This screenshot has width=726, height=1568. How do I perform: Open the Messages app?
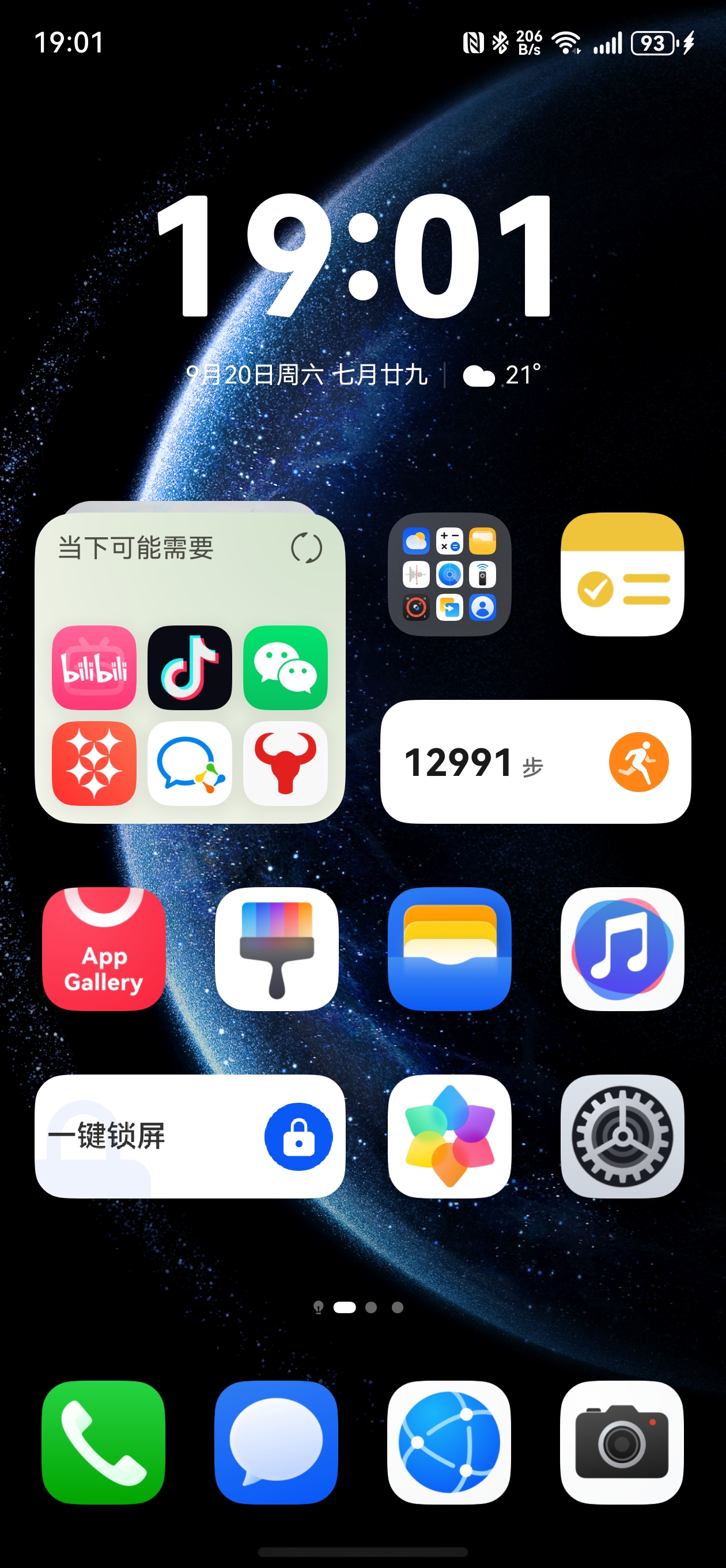coord(276,1442)
